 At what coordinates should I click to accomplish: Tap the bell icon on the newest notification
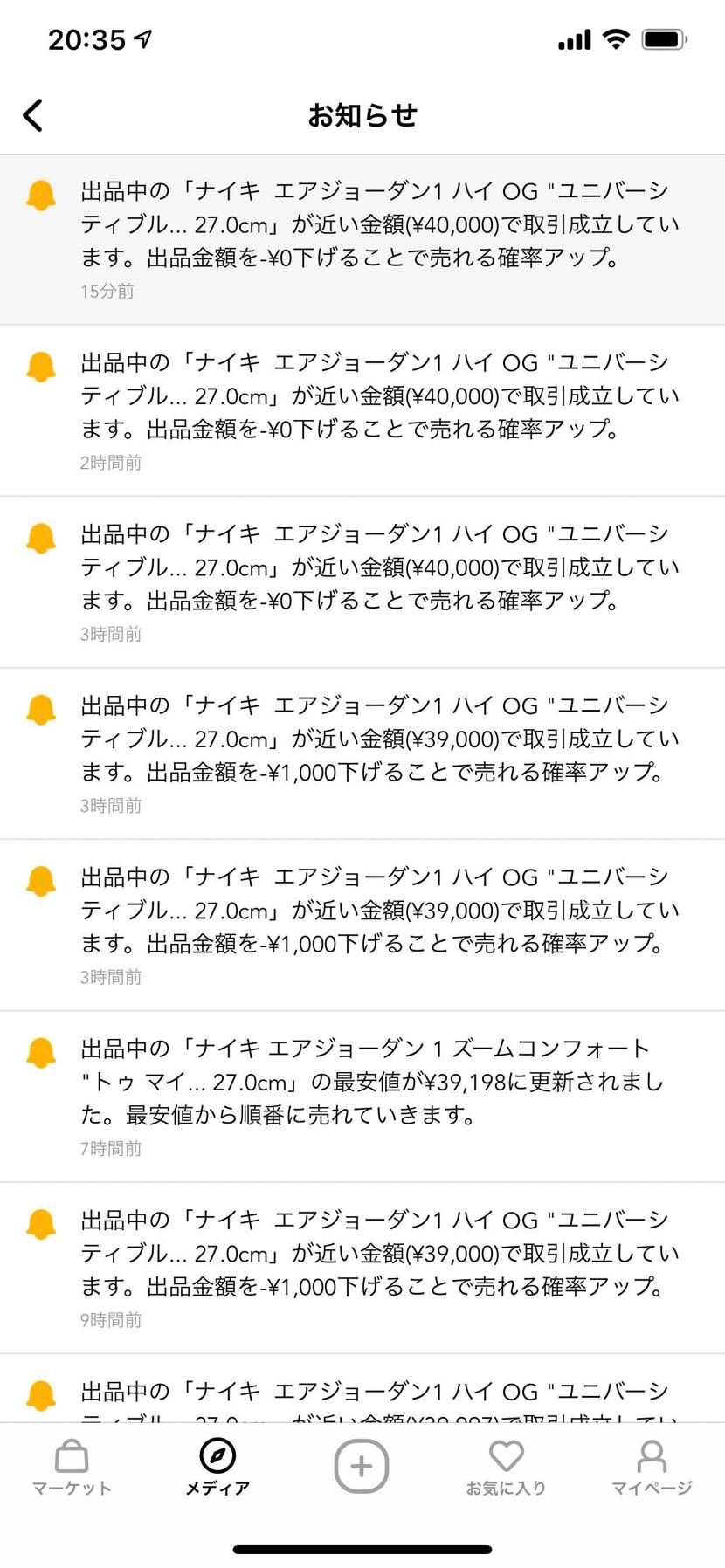(39, 194)
